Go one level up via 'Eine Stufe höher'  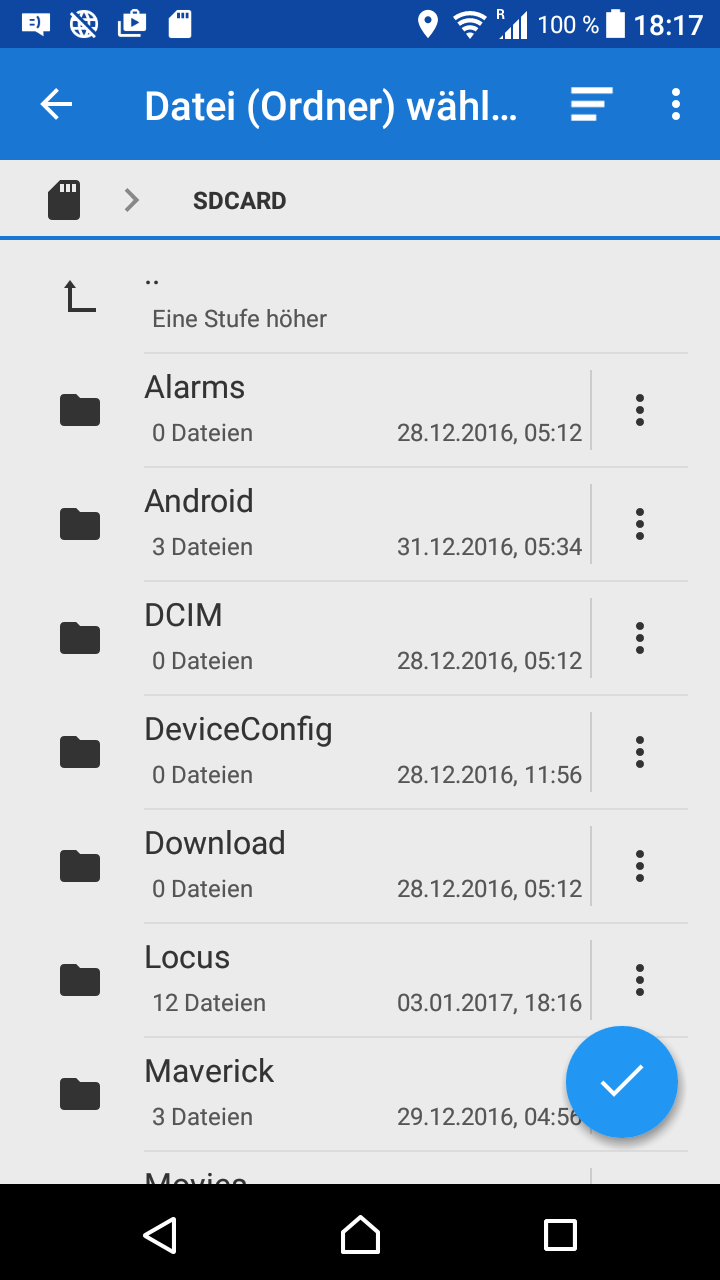pos(240,298)
